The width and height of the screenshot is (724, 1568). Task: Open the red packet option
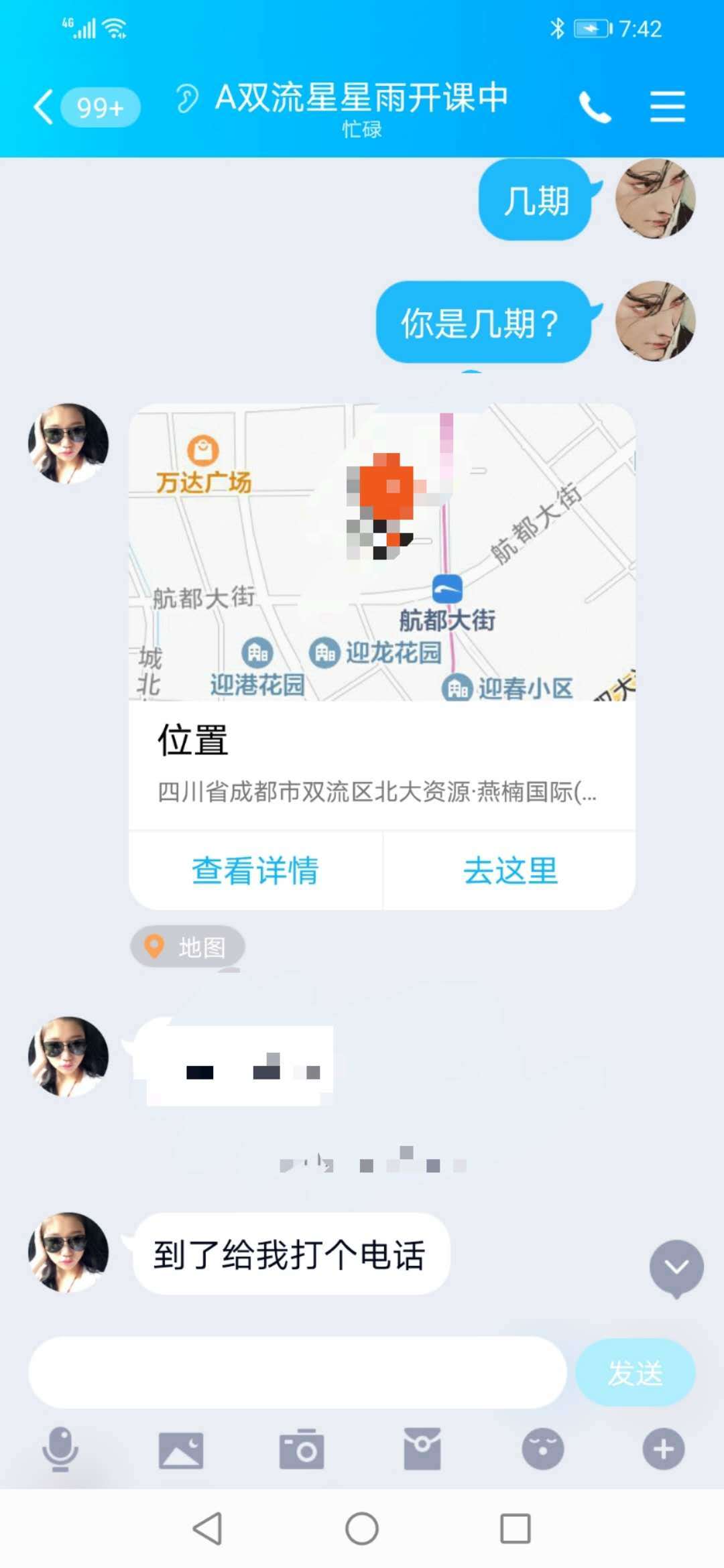point(422,1449)
